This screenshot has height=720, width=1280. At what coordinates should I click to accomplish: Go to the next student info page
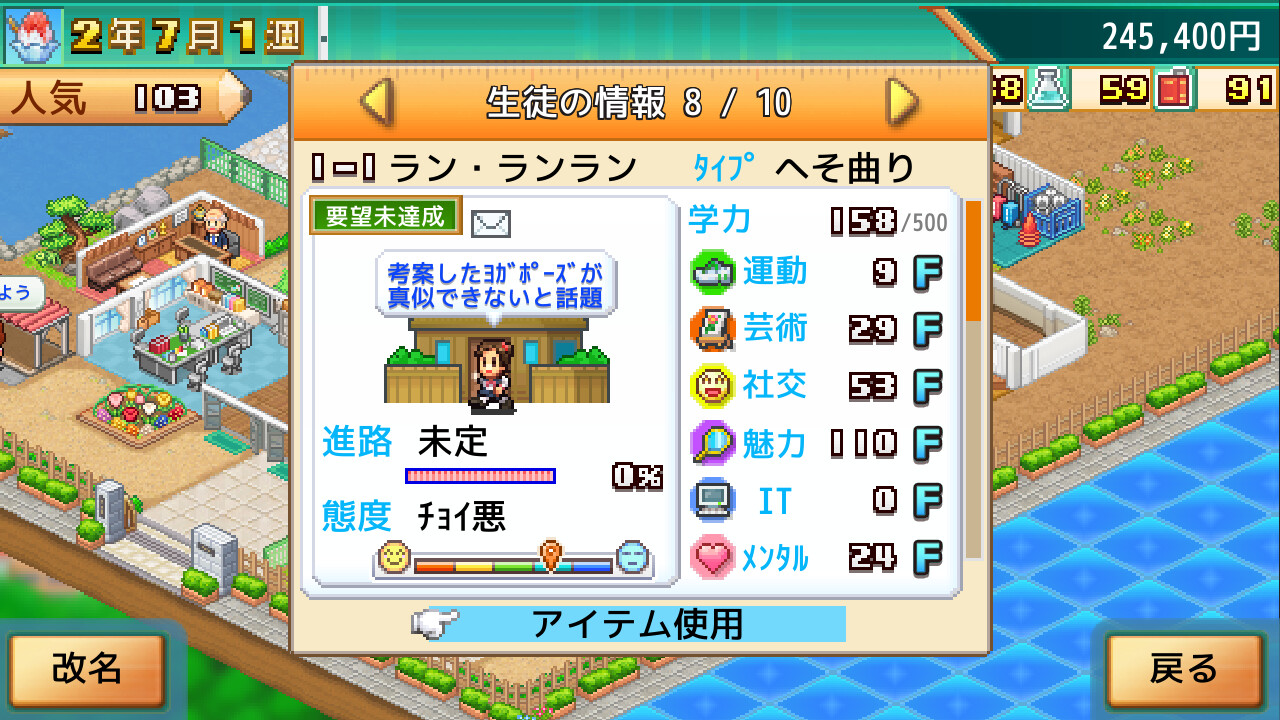[903, 102]
